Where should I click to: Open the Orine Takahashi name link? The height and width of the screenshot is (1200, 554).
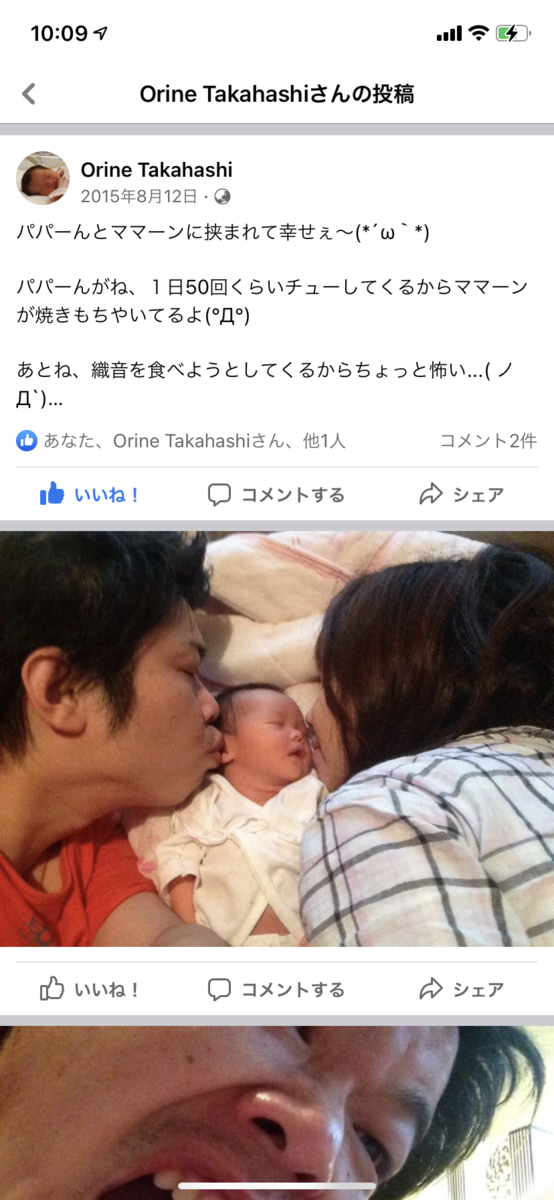coord(156,170)
